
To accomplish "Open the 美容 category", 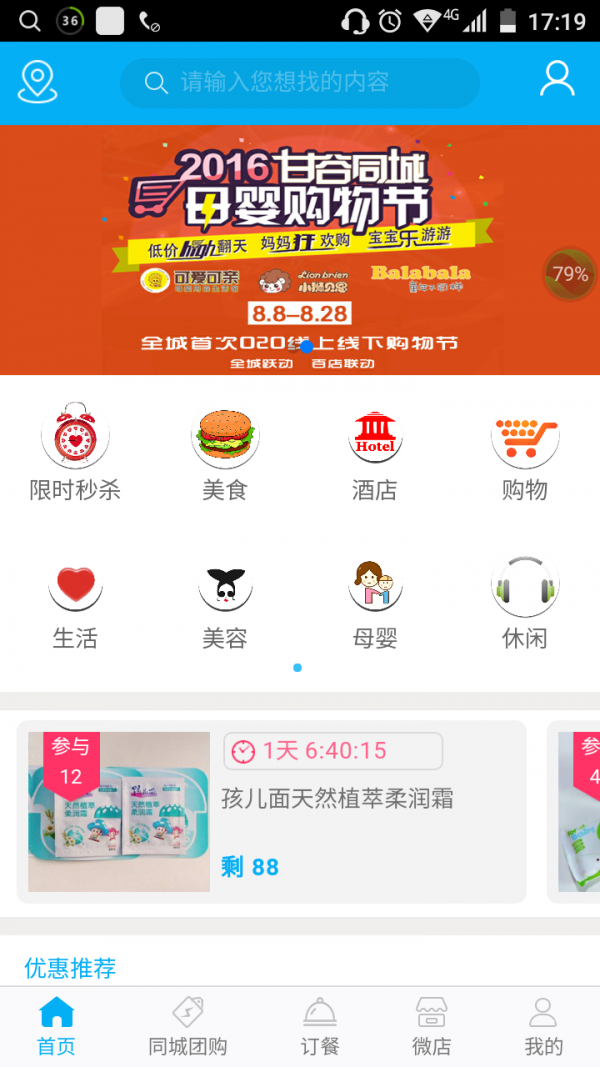I will (x=225, y=600).
